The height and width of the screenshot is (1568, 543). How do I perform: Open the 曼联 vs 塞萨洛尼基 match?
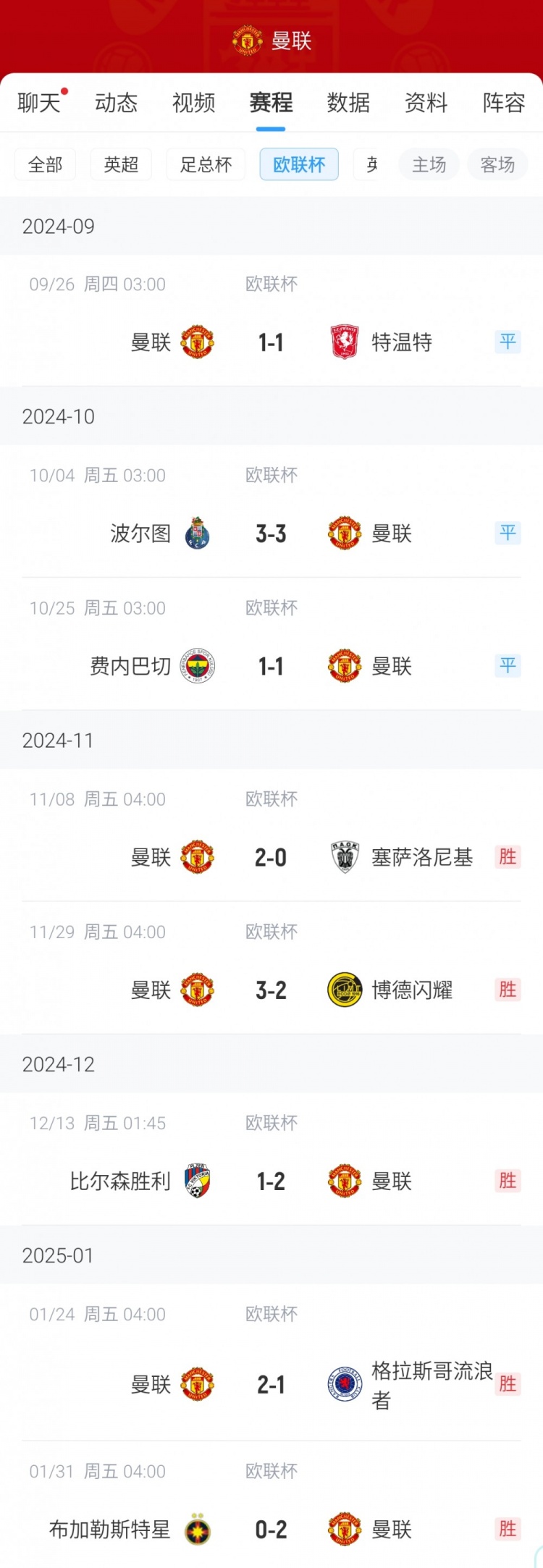pos(271,857)
